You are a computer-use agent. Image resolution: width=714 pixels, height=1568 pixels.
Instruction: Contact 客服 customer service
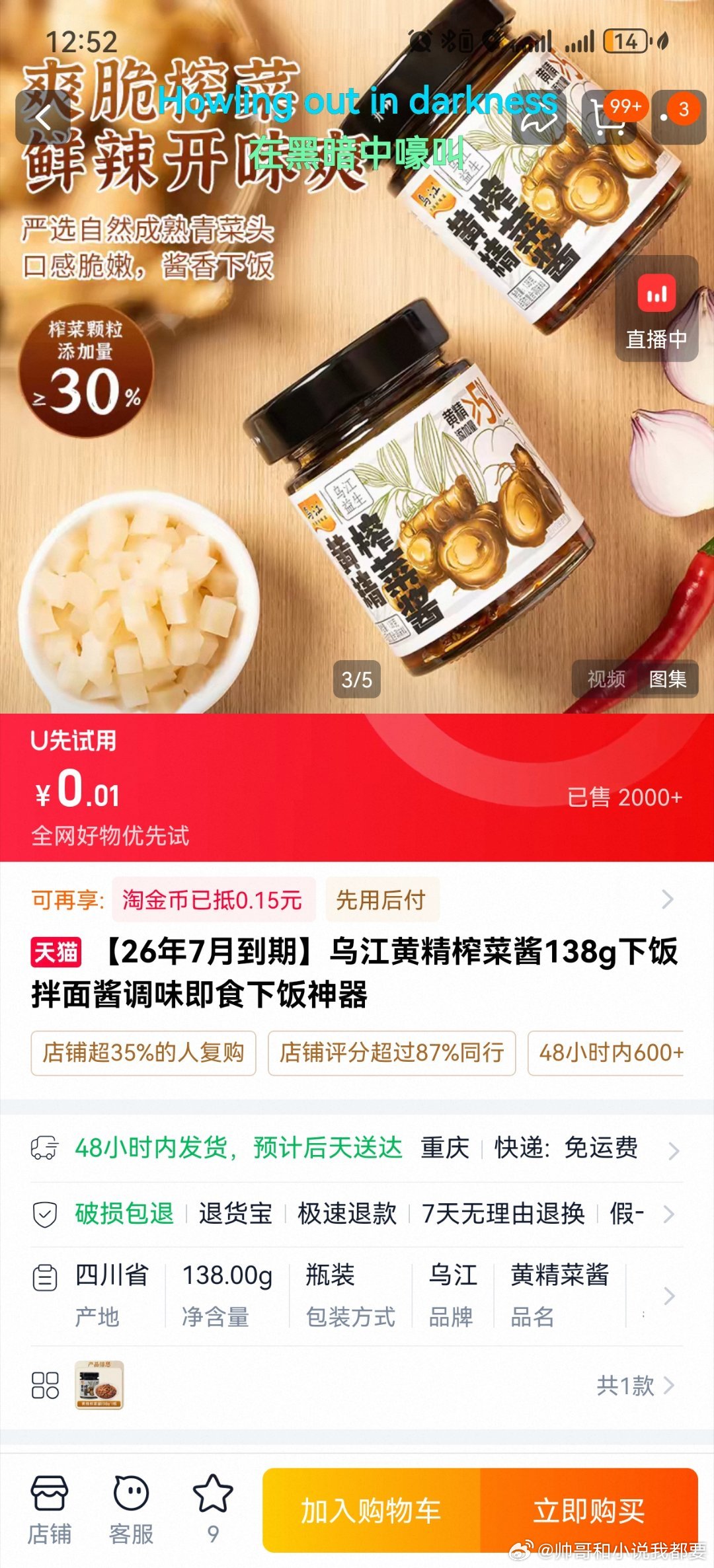(131, 1509)
